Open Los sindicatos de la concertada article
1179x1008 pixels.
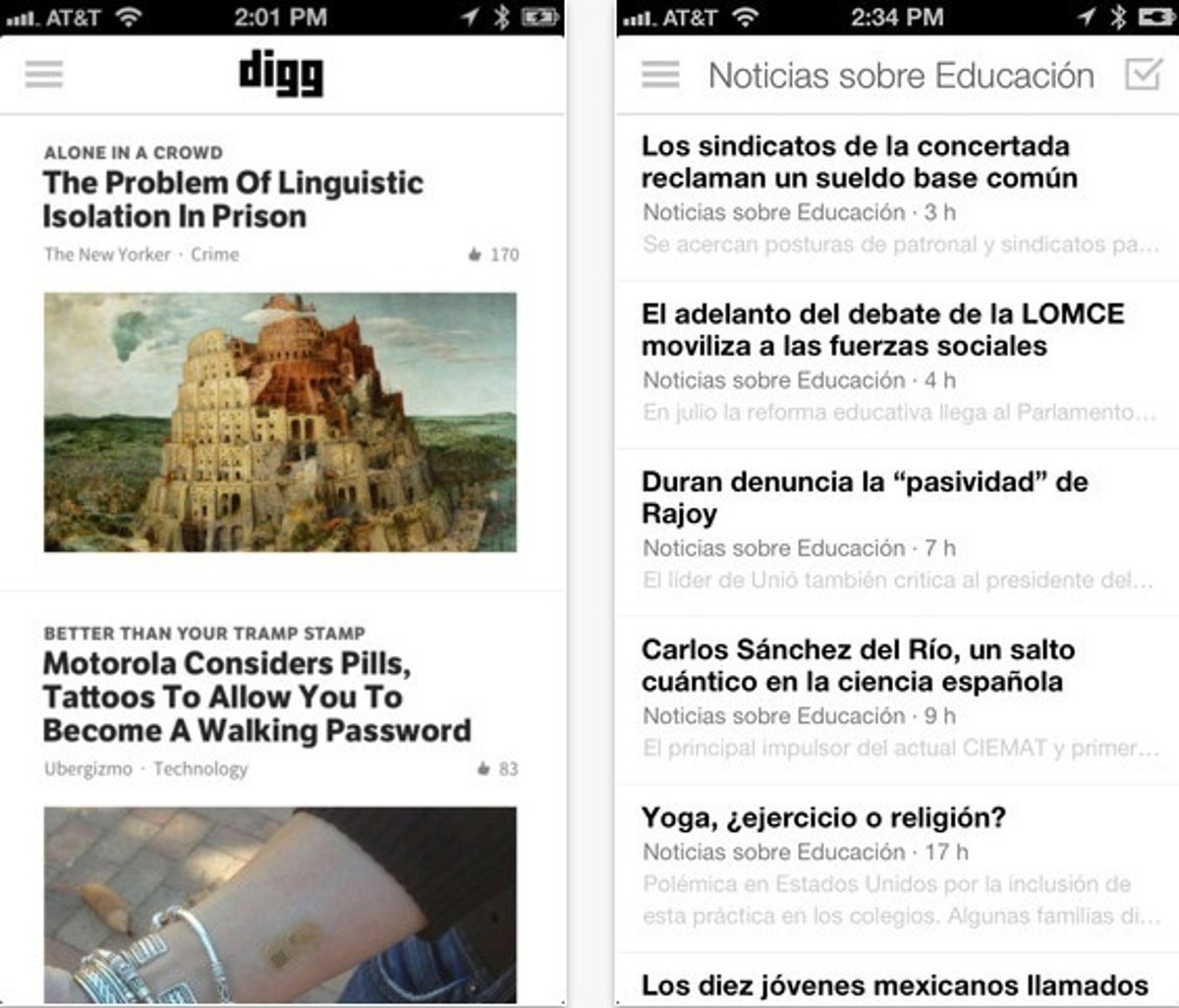858,162
